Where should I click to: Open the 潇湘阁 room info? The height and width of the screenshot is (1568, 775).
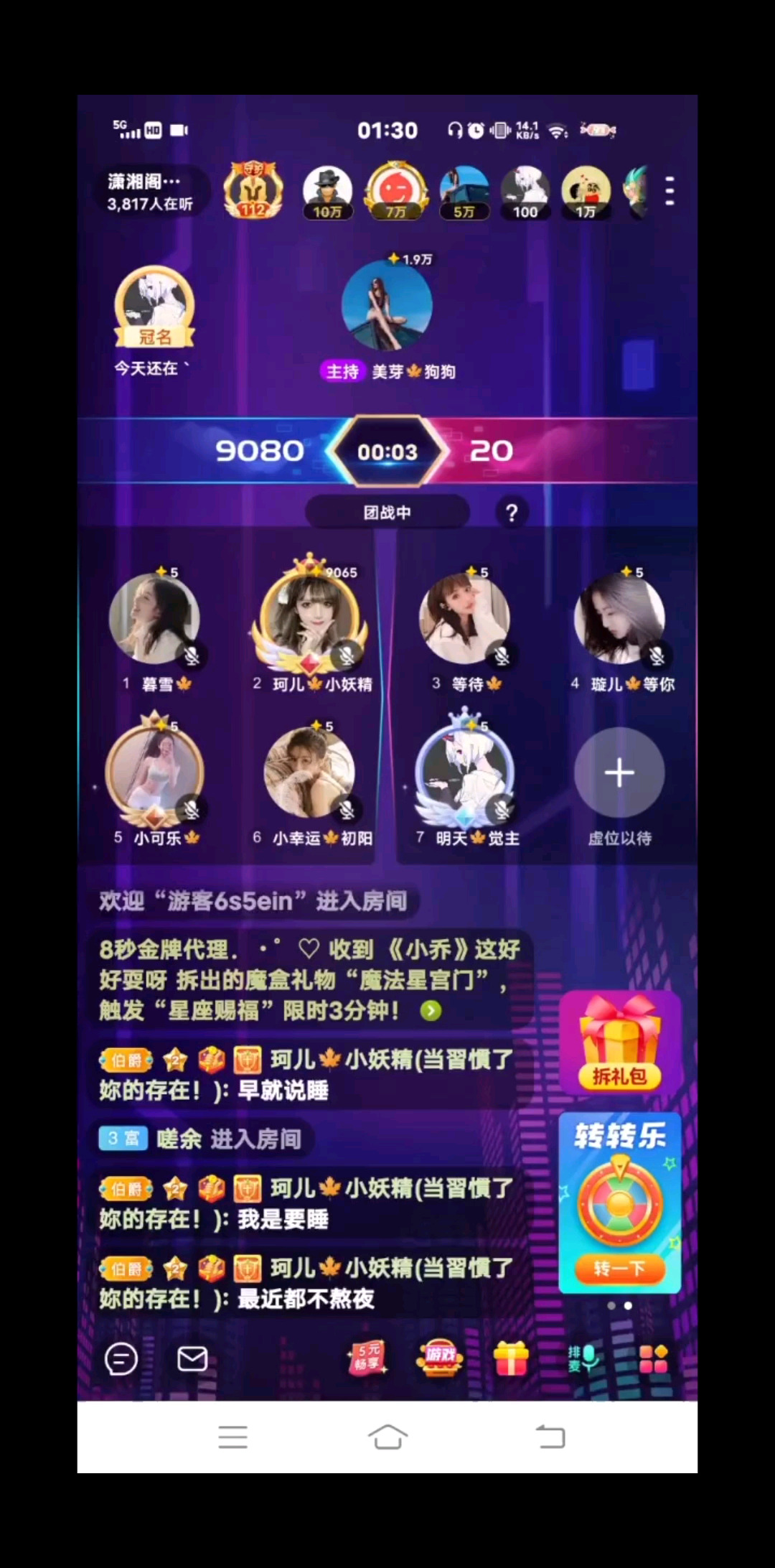(149, 192)
